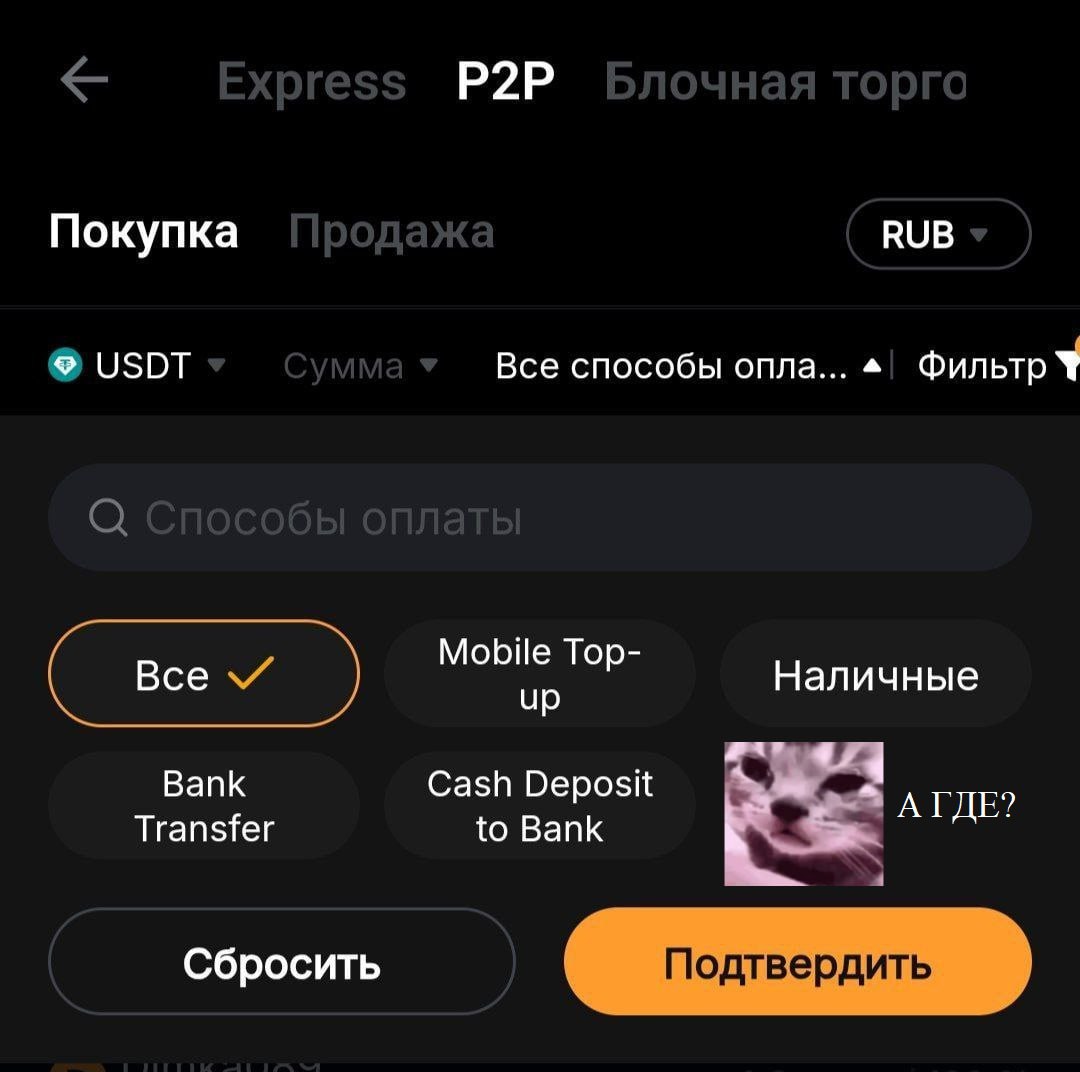The image size is (1080, 1072).
Task: Confirm selection with Подтвердить
Action: (x=797, y=962)
